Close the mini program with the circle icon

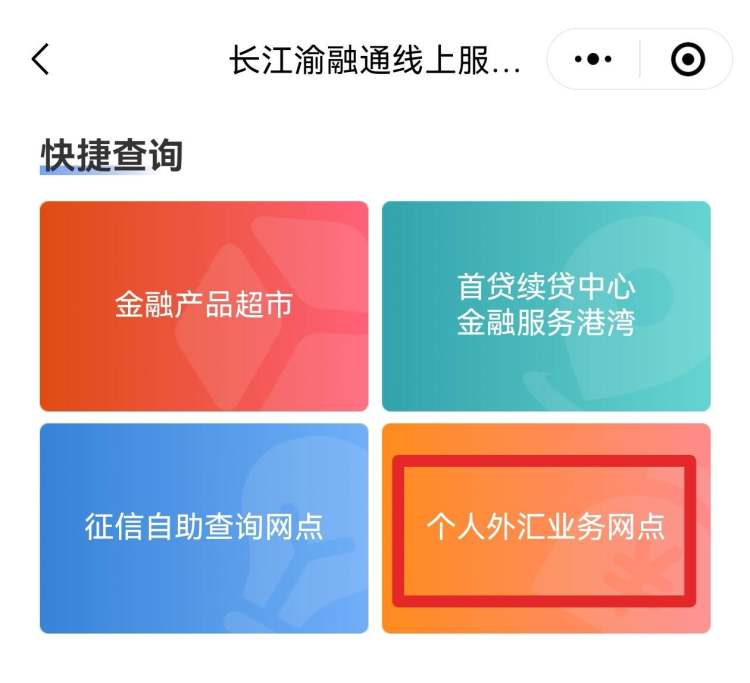687,60
